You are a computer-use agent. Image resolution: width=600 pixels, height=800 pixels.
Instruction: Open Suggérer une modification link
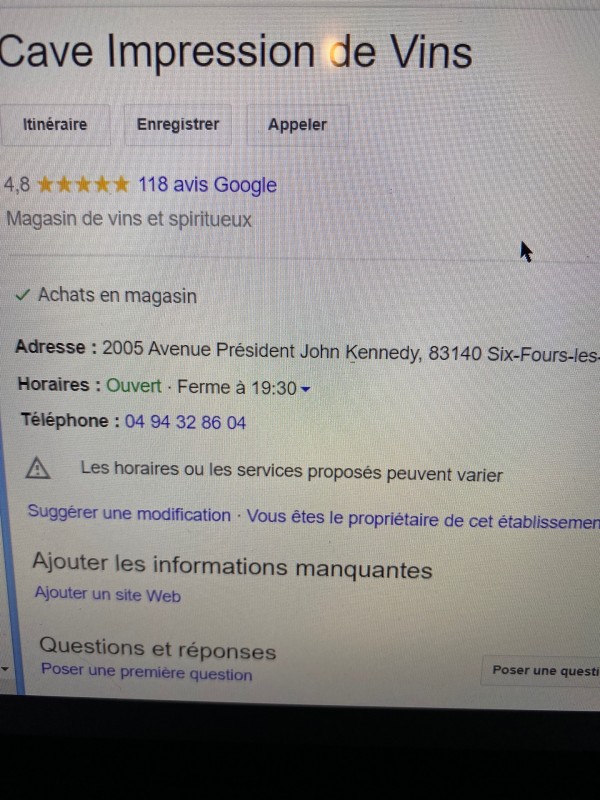[129, 515]
